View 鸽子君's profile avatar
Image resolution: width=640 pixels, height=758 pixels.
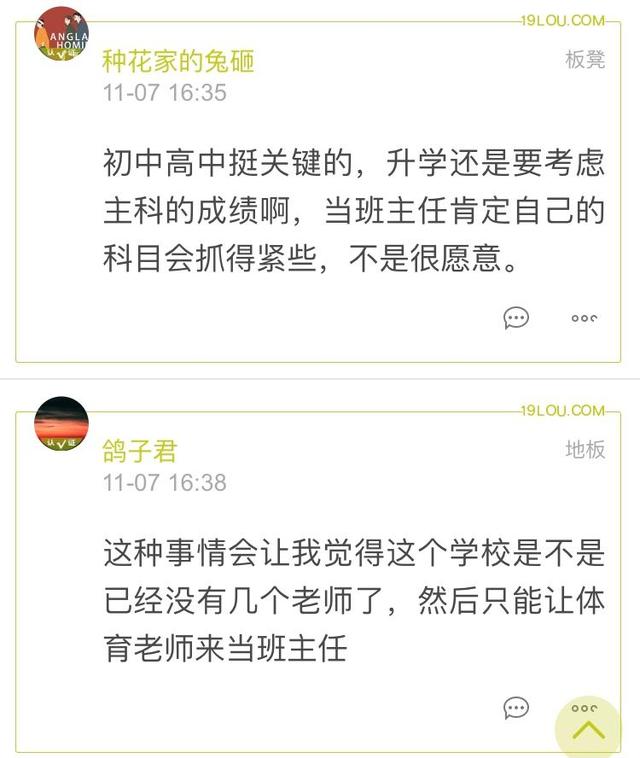click(x=62, y=424)
